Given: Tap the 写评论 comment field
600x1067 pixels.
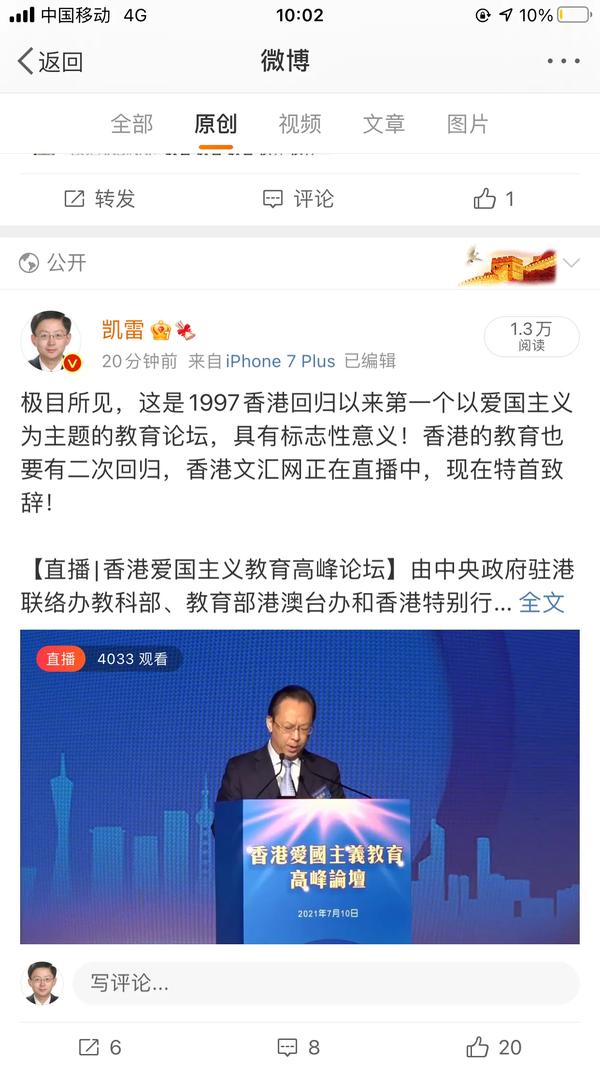Looking at the screenshot, I should point(325,983).
